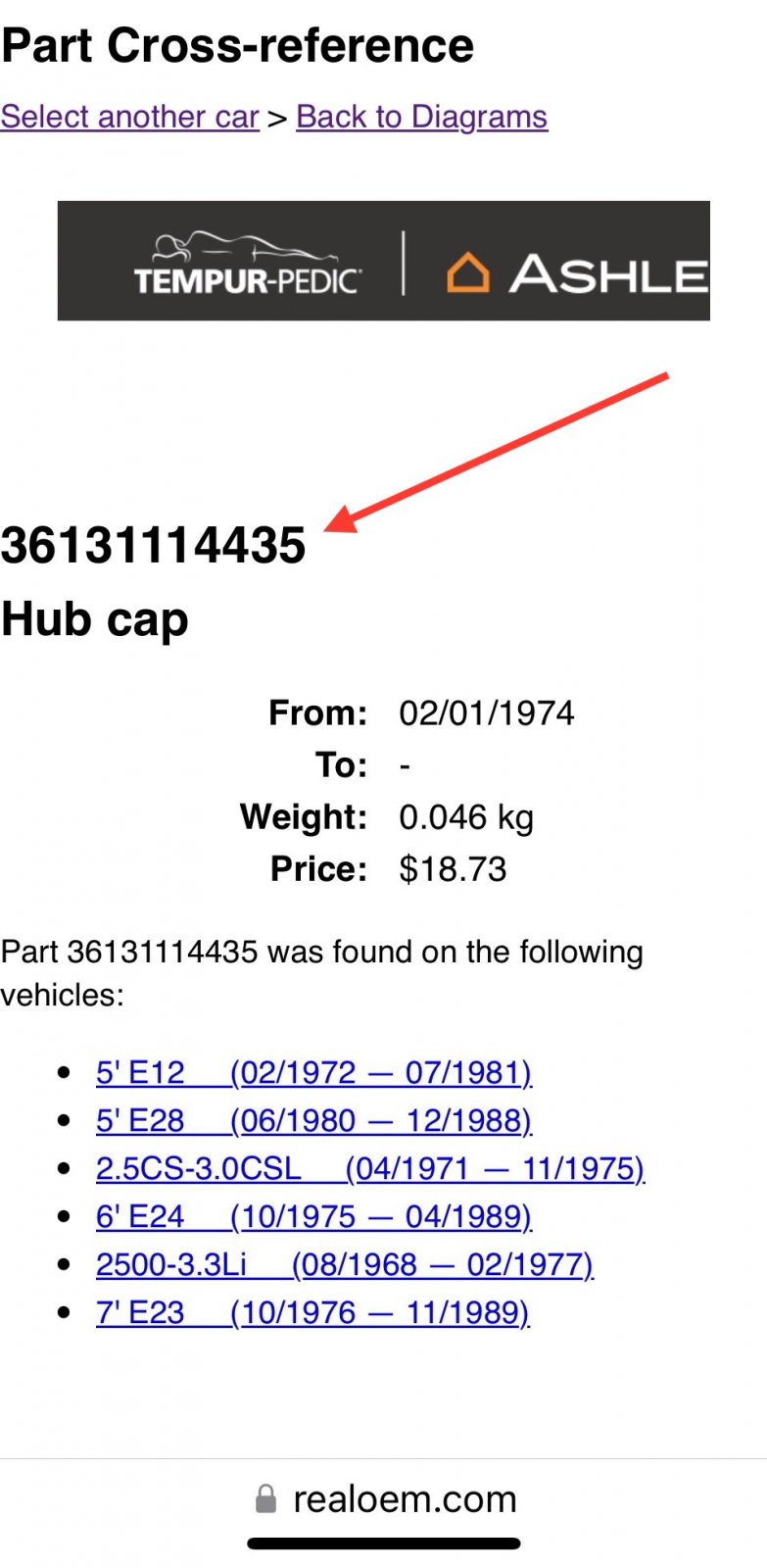Choose the 2500-3.3Li vehicle link
Image resolution: width=767 pixels, height=1568 pixels.
coord(344,1264)
